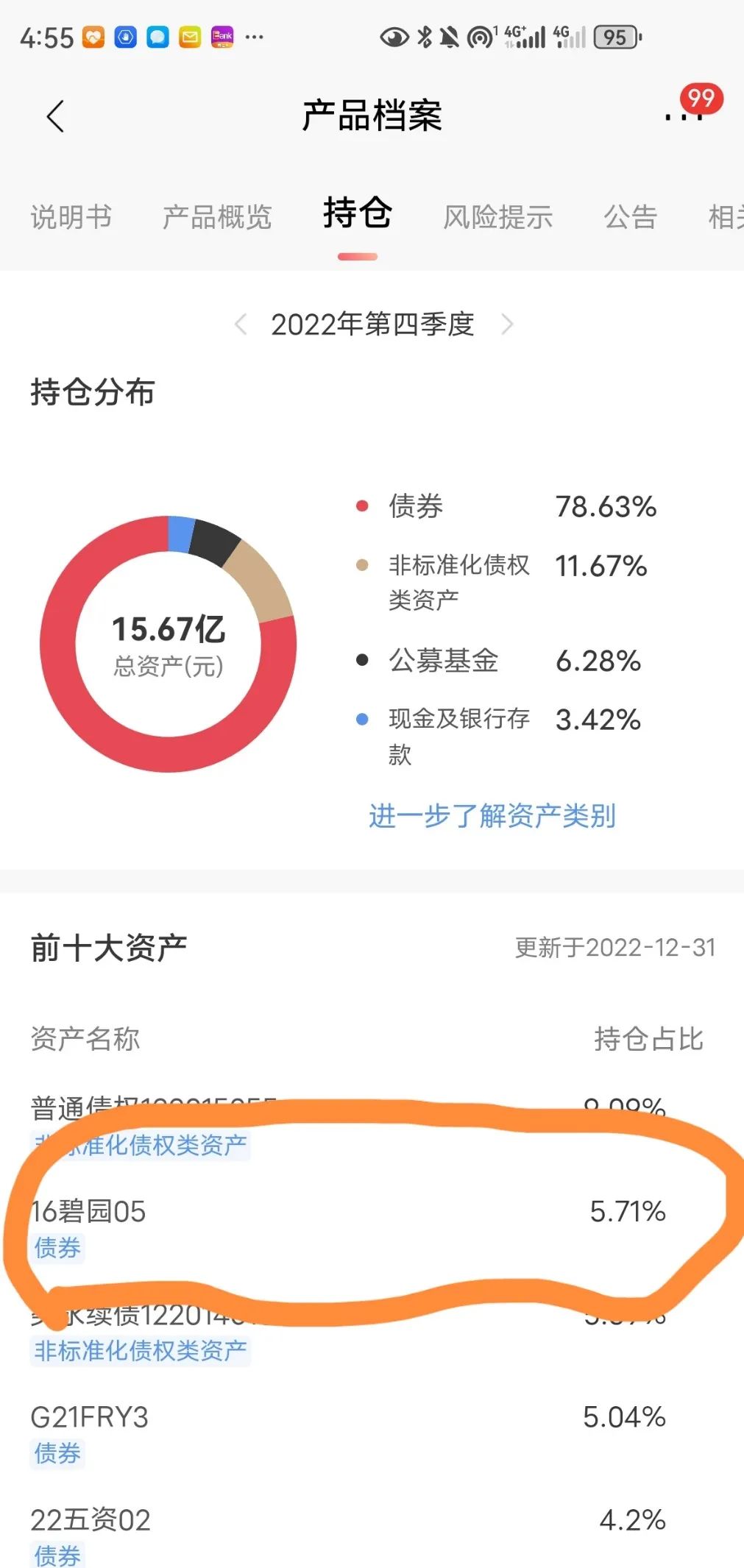744x1568 pixels.
Task: Go to the next quarter with right chevron
Action: click(x=507, y=324)
